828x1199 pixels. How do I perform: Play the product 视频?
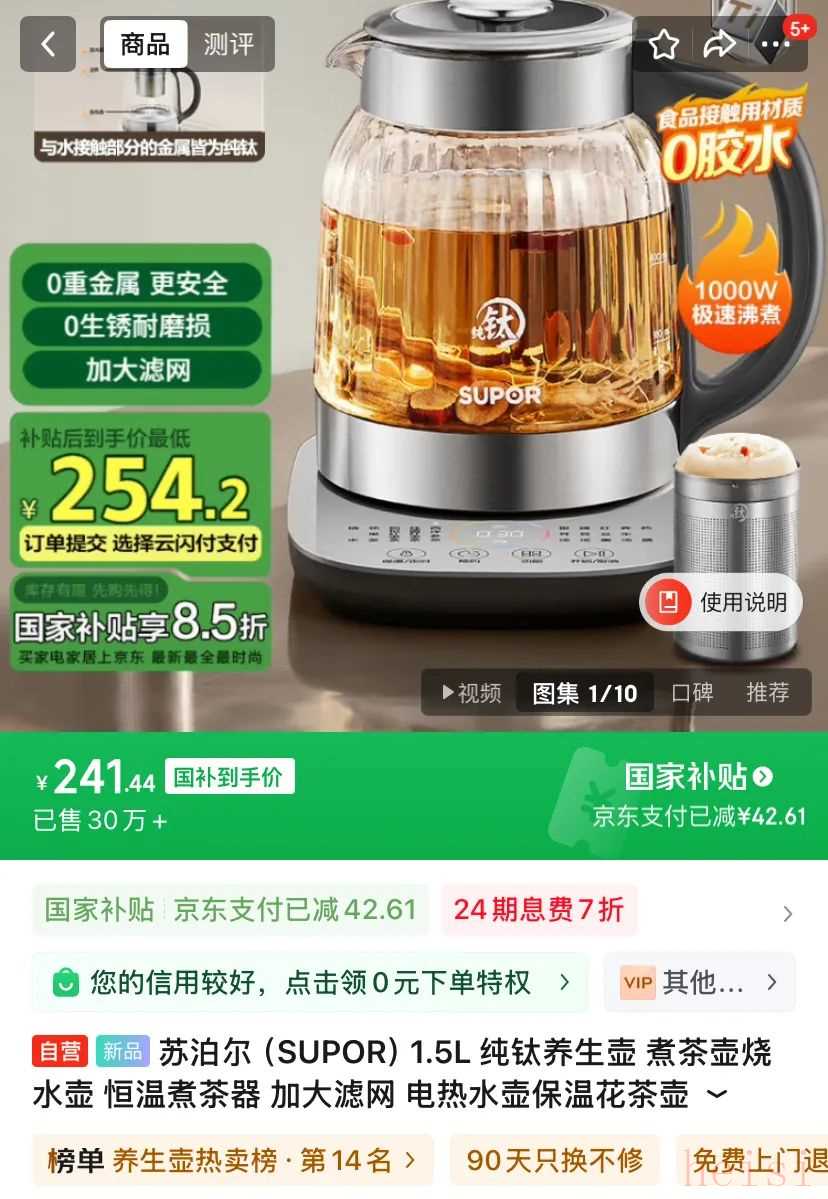point(471,693)
